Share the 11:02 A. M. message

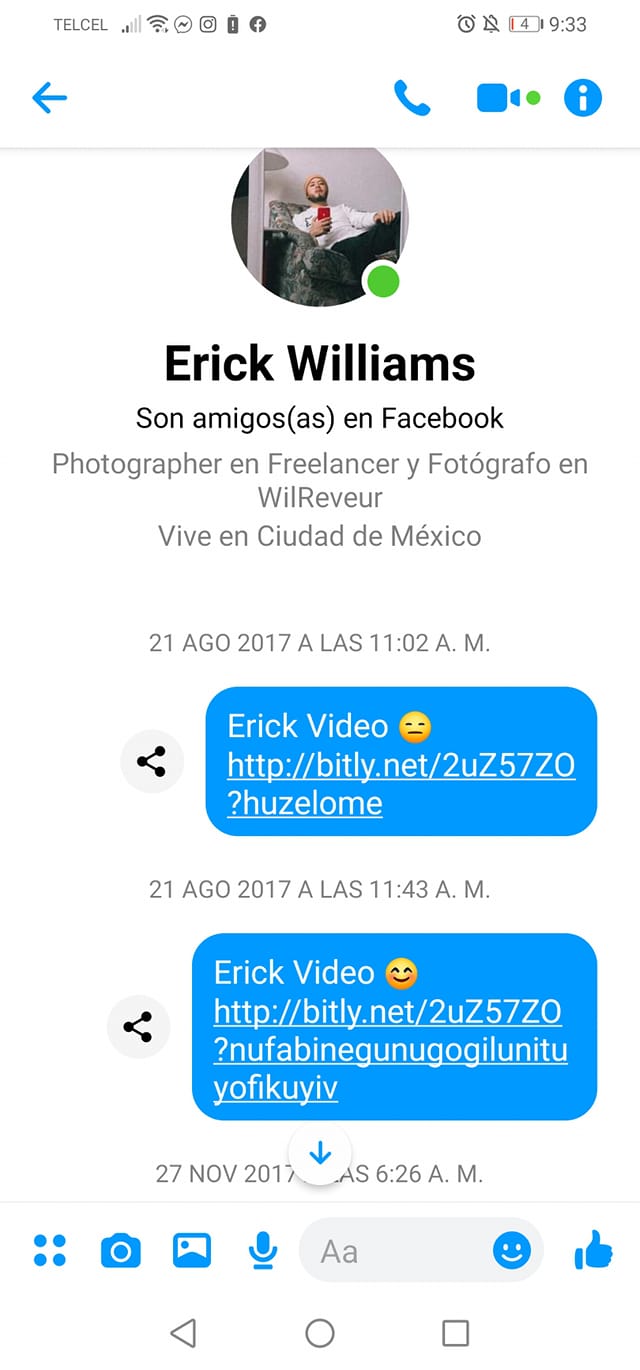point(152,762)
